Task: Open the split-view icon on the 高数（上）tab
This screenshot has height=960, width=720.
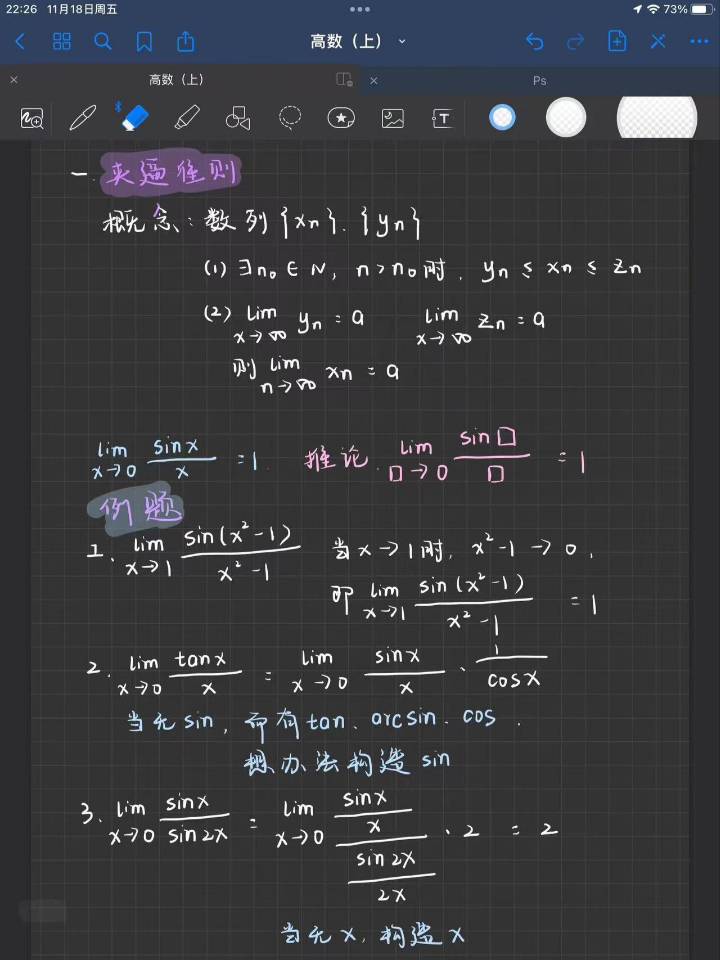Action: click(x=344, y=80)
